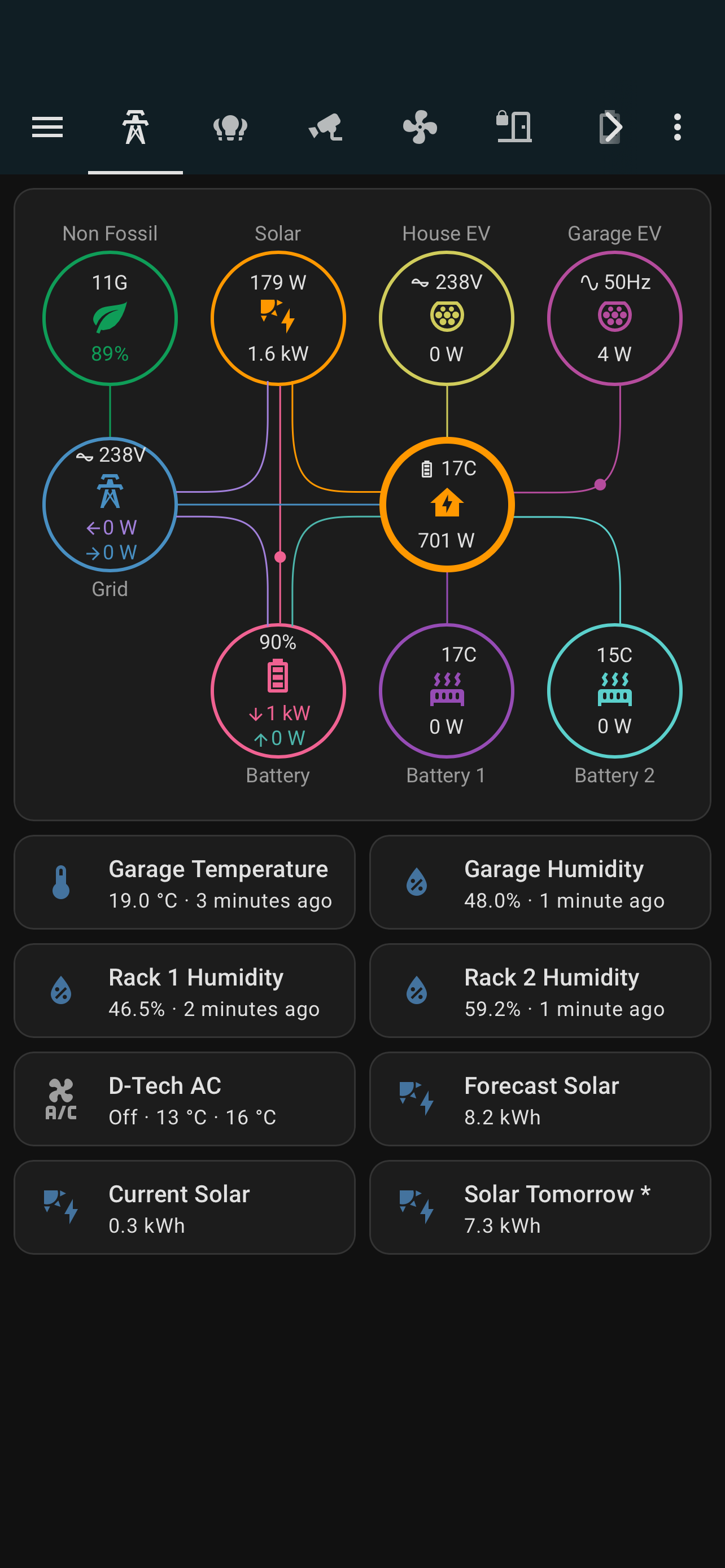725x1568 pixels.
Task: Switch to the door lock tab
Action: coord(514,127)
